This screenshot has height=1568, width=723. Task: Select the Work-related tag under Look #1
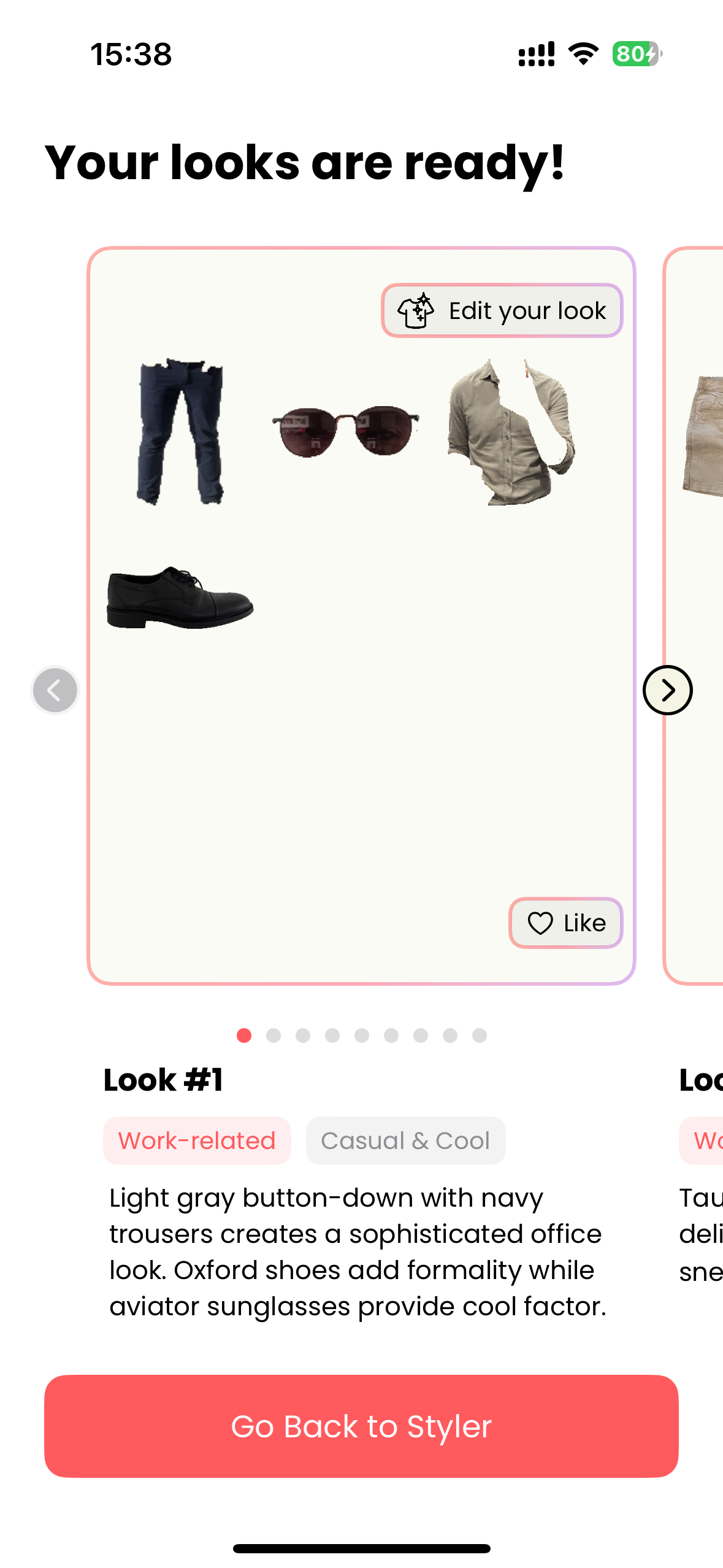[197, 1140]
